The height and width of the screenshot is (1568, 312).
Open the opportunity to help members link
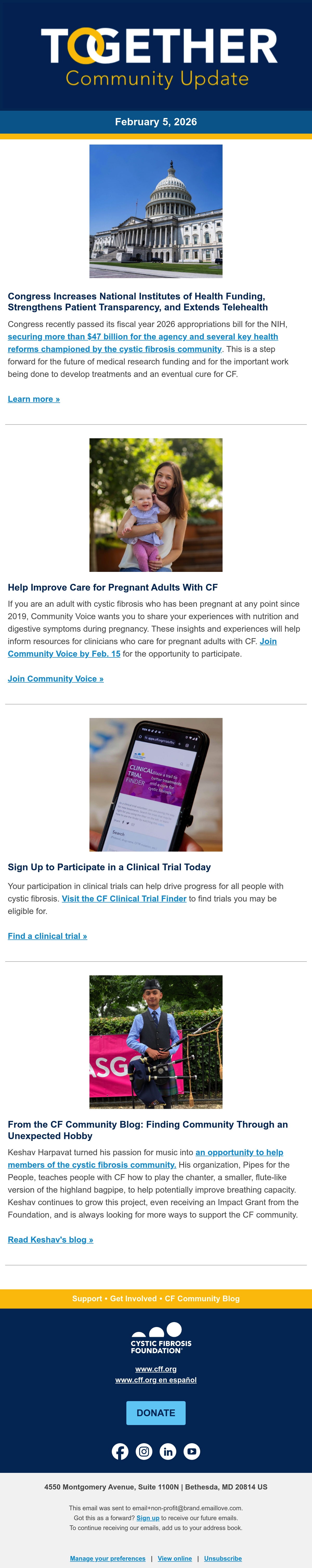click(146, 1158)
